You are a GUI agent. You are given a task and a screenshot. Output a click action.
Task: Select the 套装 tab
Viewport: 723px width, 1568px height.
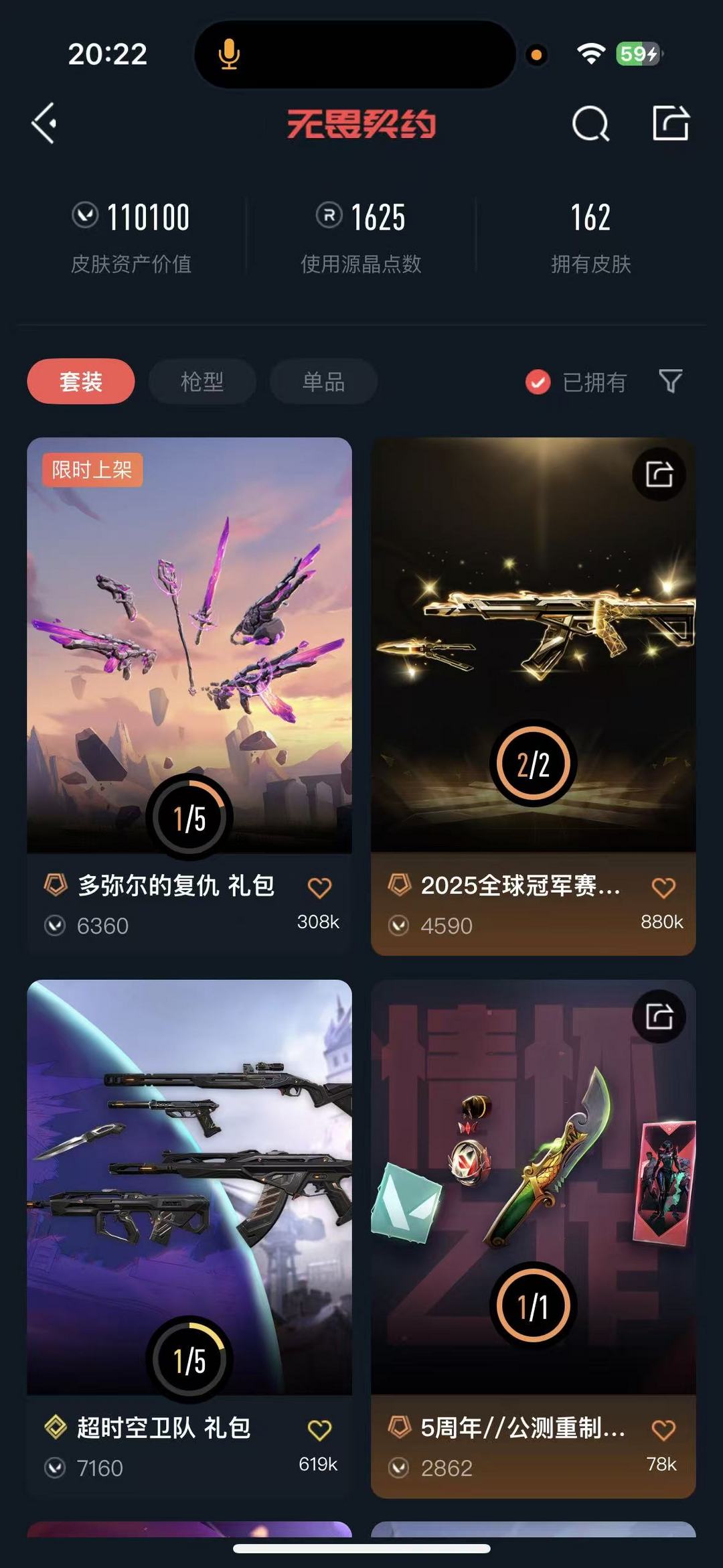click(x=81, y=382)
